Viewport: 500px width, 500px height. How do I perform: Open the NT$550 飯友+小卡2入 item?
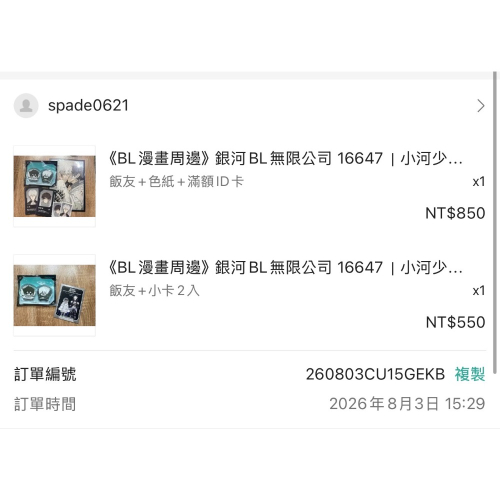[x=249, y=295]
